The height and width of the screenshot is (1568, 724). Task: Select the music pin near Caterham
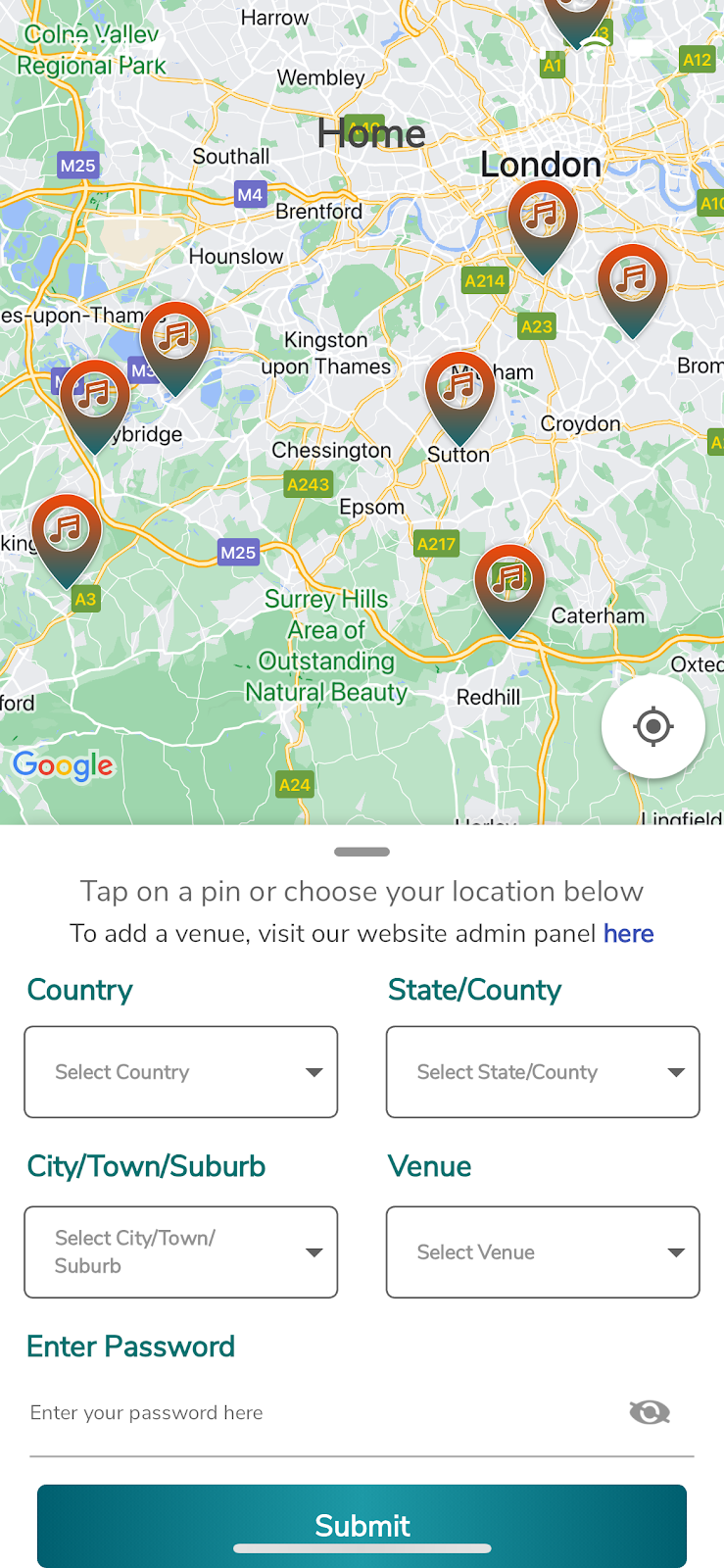(x=509, y=590)
